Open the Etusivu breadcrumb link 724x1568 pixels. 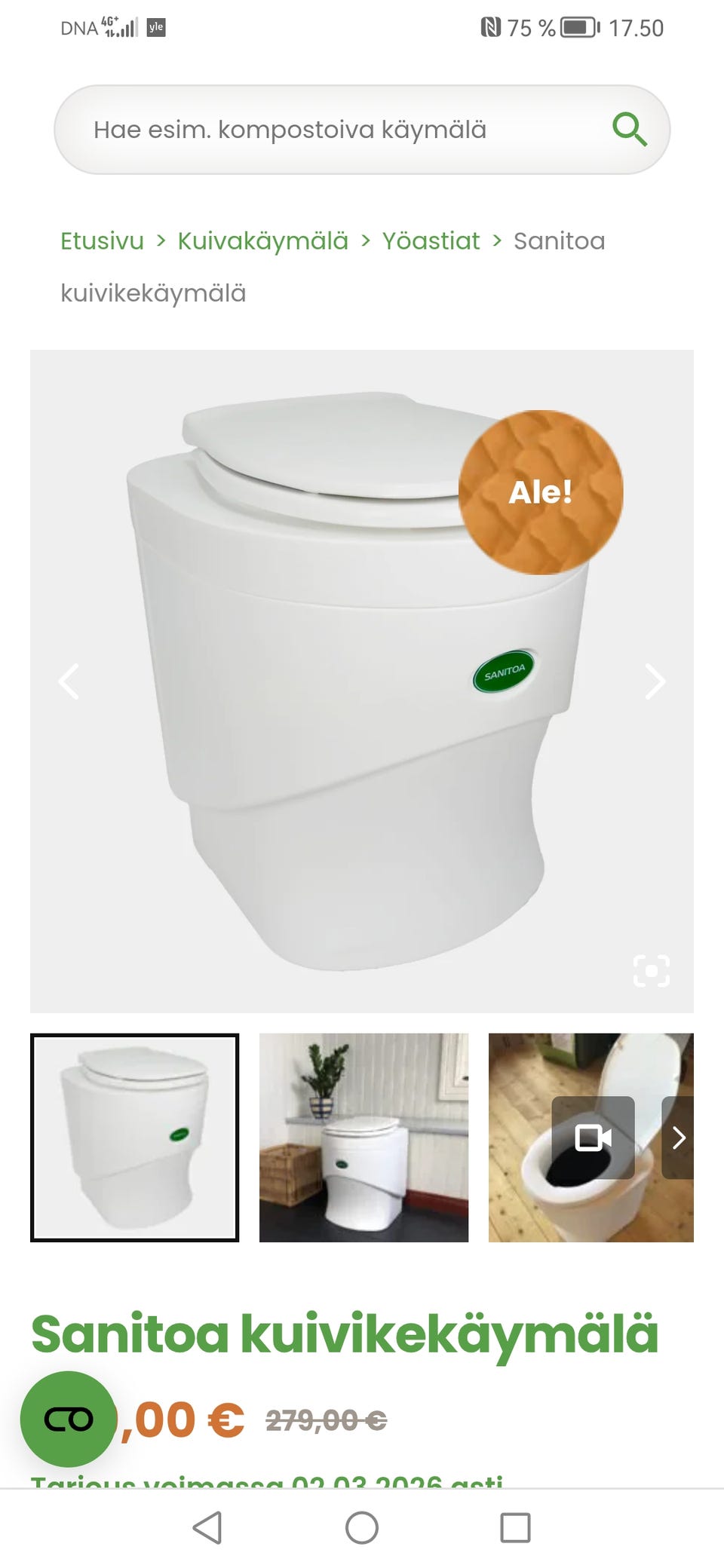click(x=102, y=241)
